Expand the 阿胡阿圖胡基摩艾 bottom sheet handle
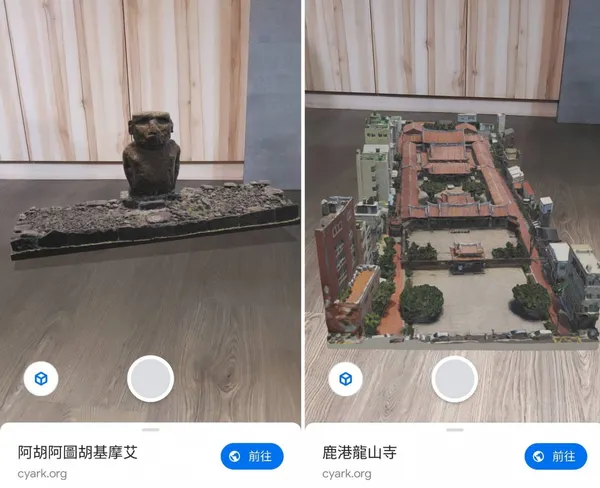Screen dimensions: 600x488 tap(151, 430)
